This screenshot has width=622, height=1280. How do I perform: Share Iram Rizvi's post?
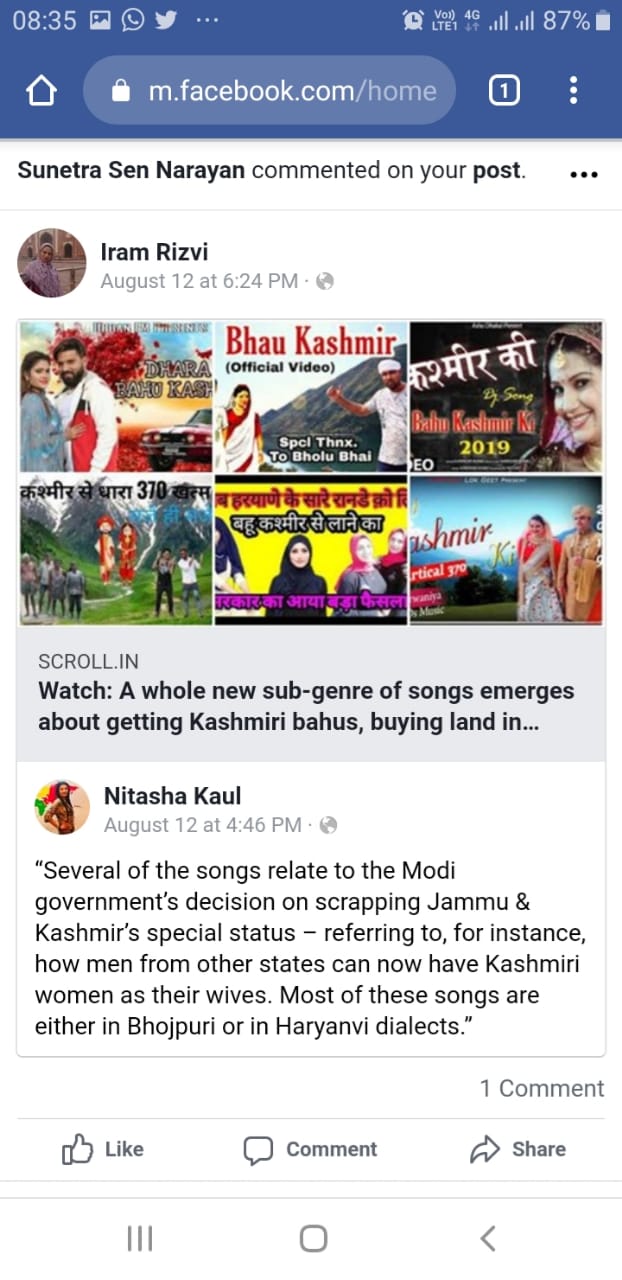coord(518,1149)
